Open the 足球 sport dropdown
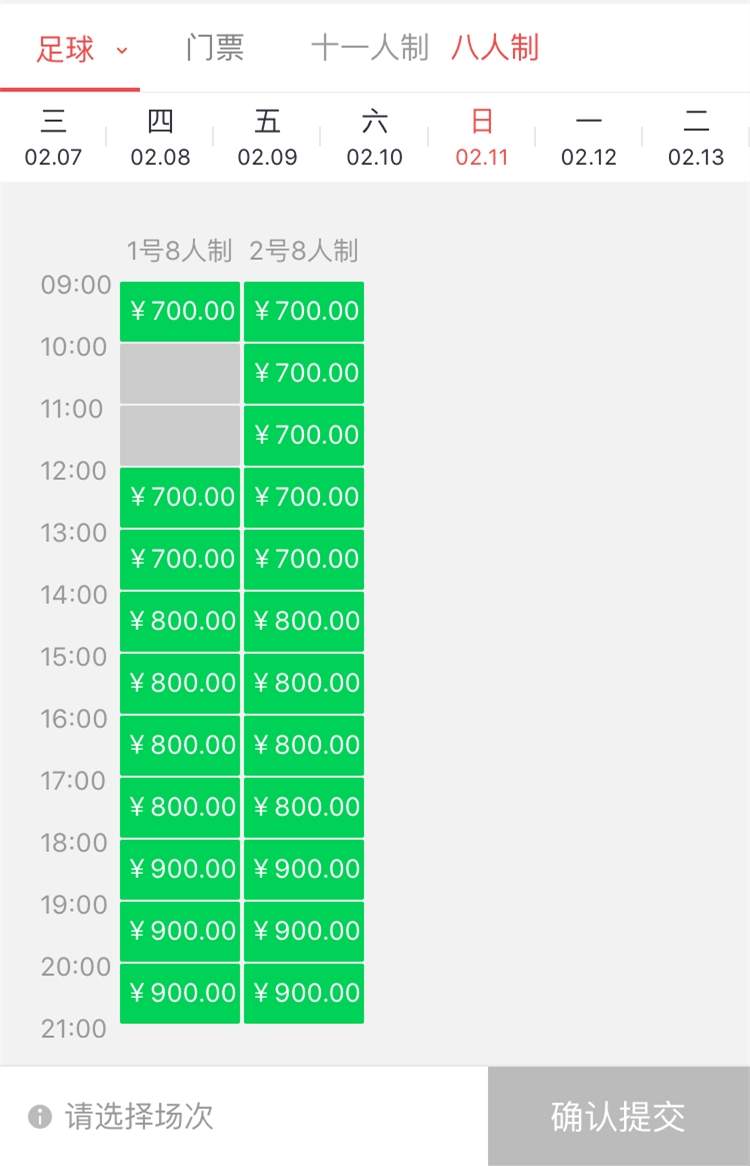750x1166 pixels. 82,48
